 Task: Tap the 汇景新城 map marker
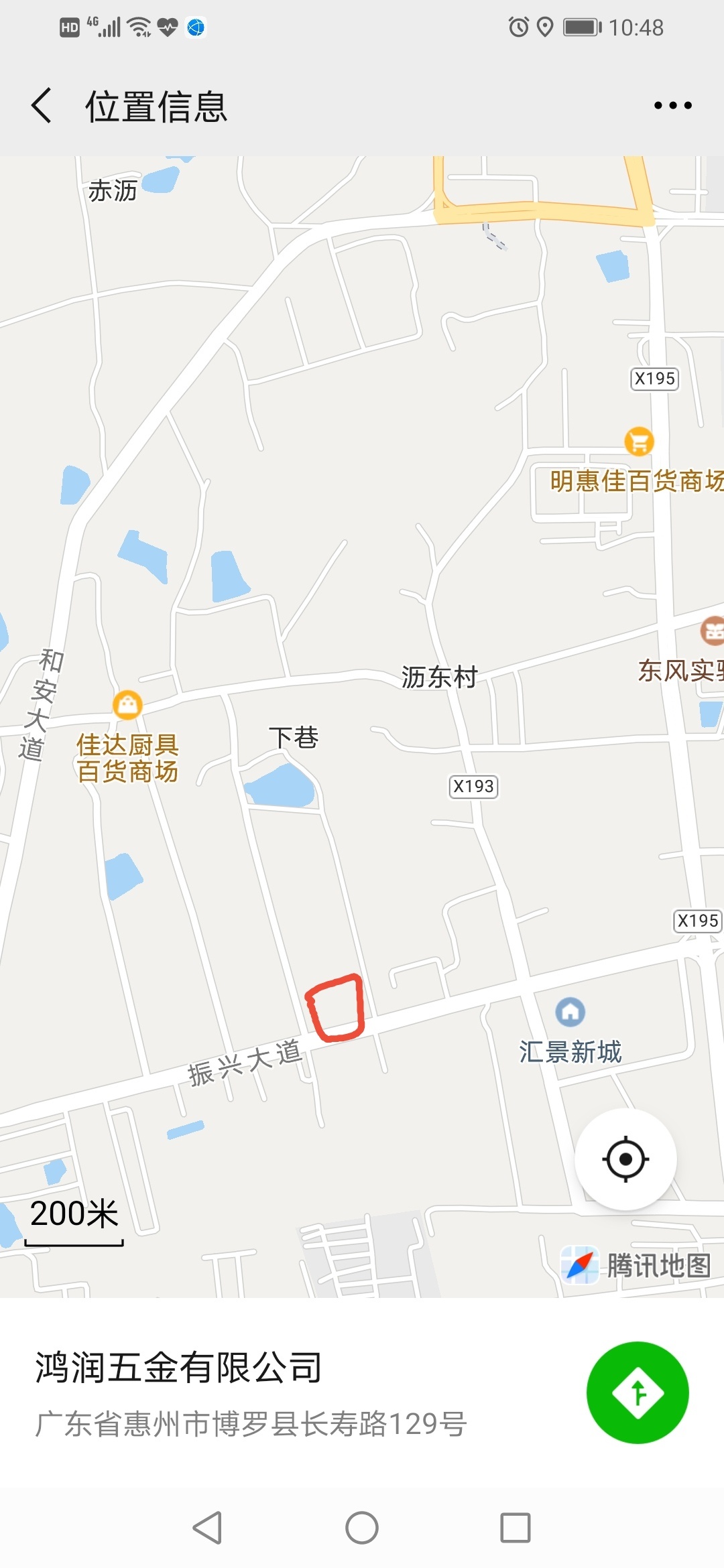(570, 1011)
